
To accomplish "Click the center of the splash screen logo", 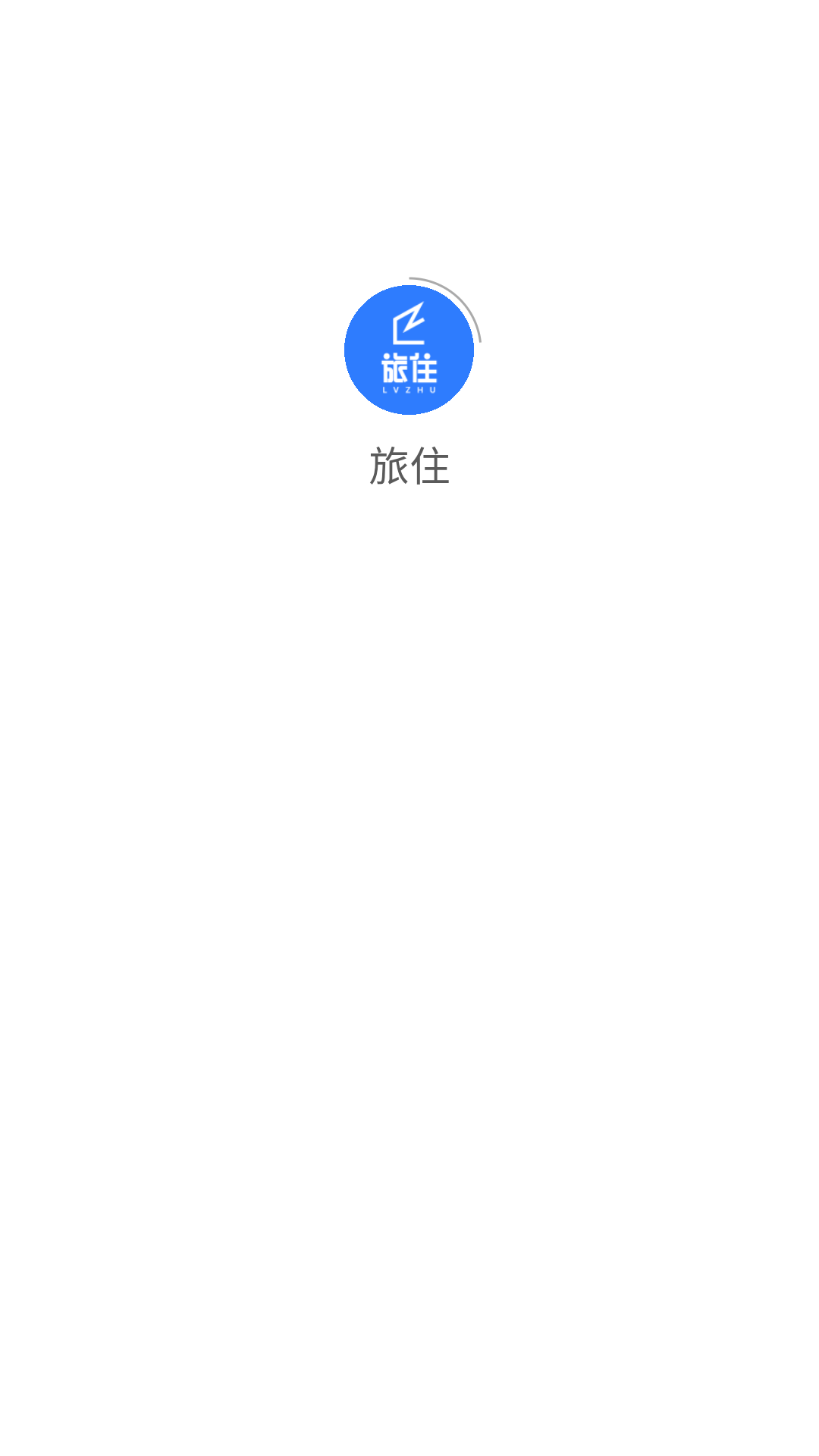I will pyautogui.click(x=409, y=350).
